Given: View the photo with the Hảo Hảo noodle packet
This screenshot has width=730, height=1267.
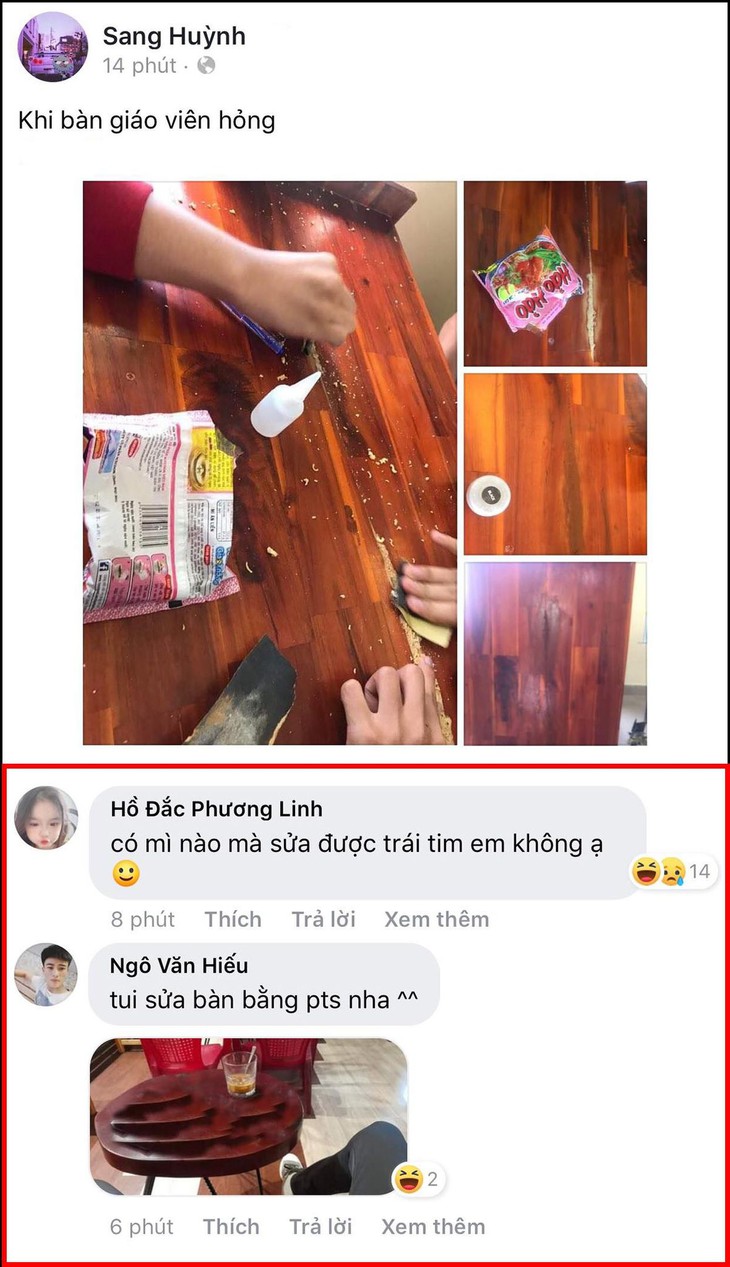Looking at the screenshot, I should 555,273.
